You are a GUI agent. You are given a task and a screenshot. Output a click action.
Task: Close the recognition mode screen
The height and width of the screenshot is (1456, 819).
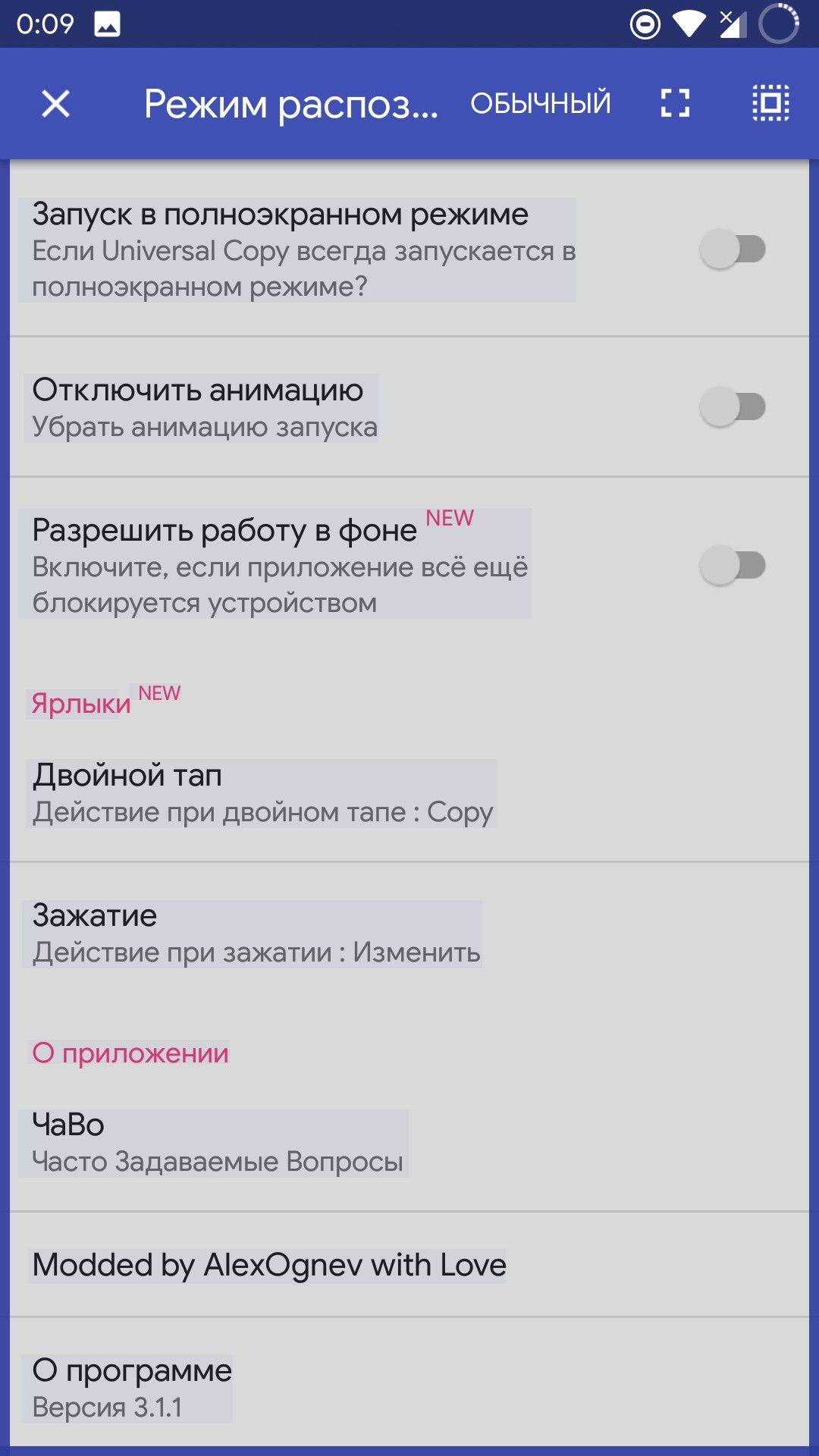click(x=55, y=104)
